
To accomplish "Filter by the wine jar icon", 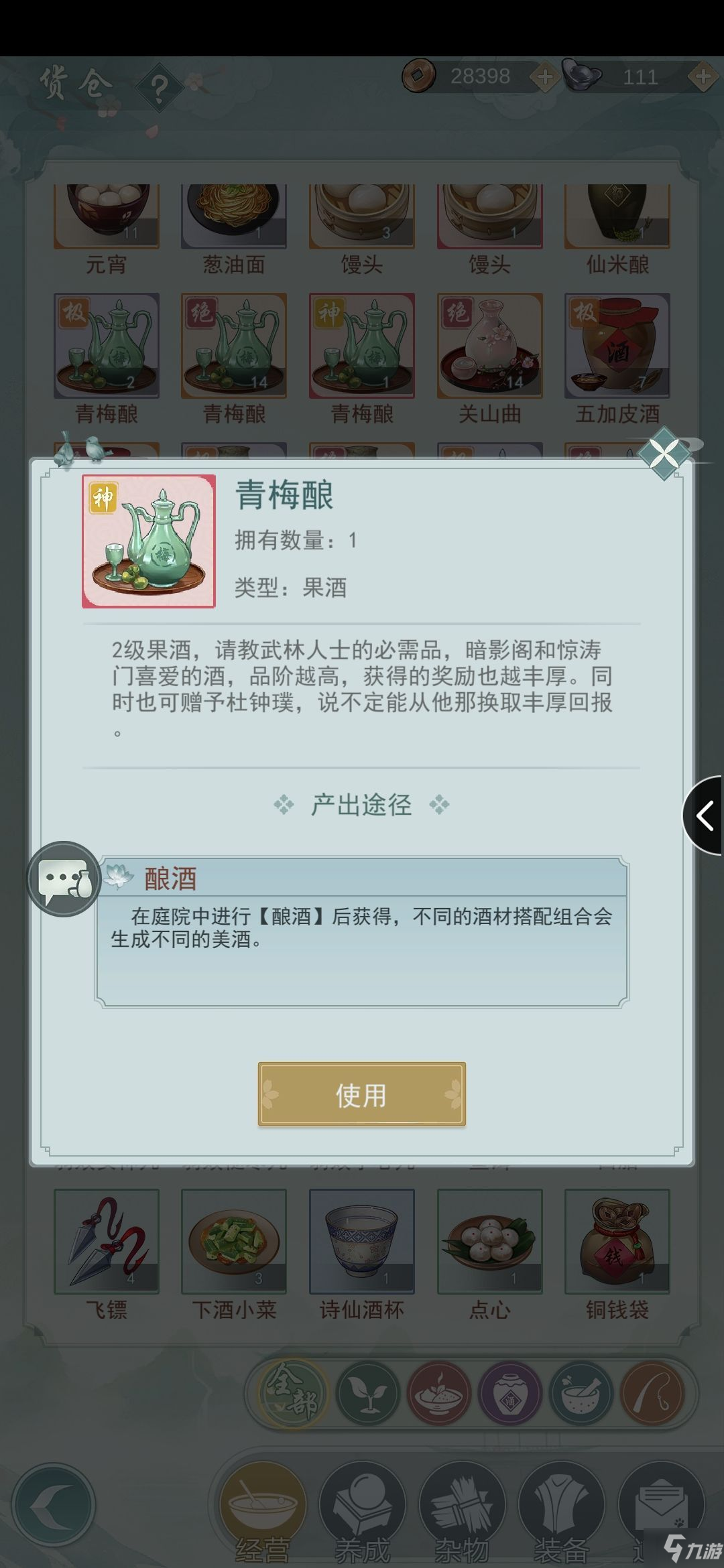I will (x=511, y=1394).
